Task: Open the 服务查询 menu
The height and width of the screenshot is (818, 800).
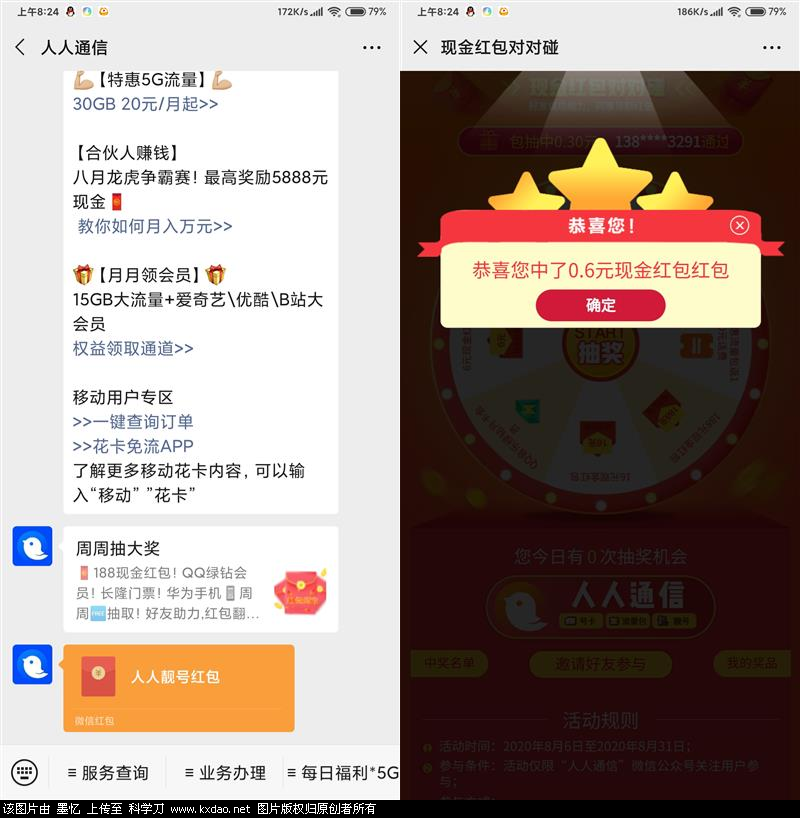Action: tap(107, 772)
